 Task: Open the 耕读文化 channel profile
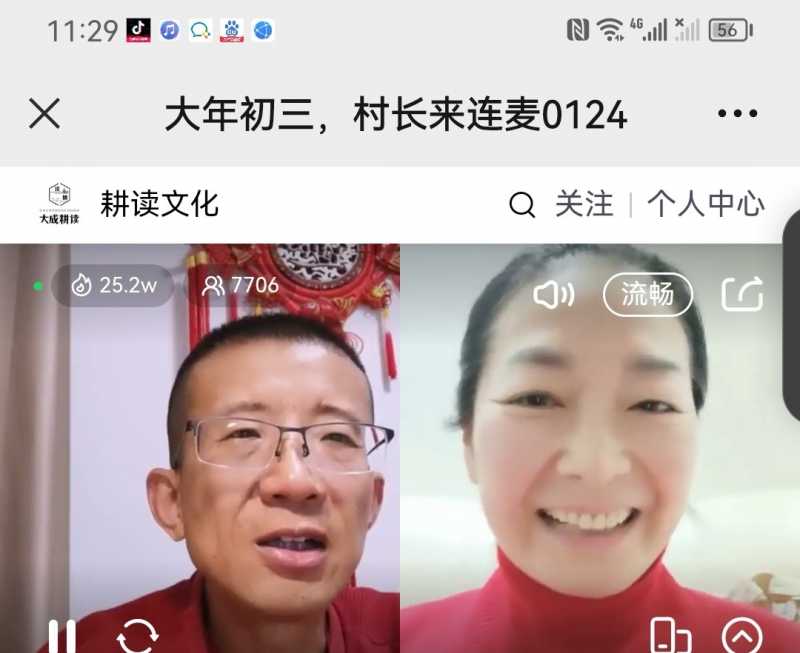click(x=159, y=204)
